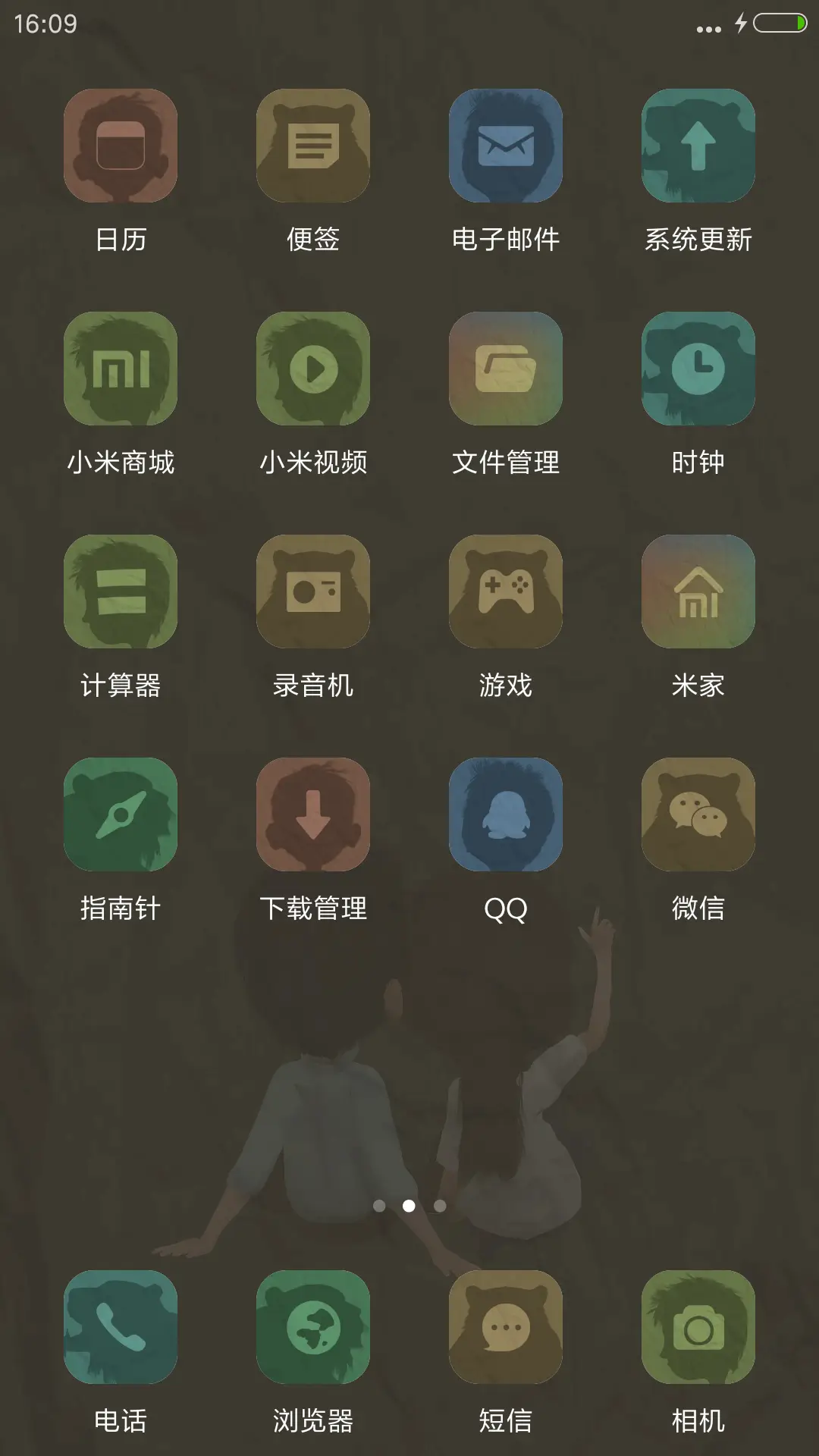Viewport: 819px width, 1456px height.
Task: Open the 游戏 games center
Action: click(505, 592)
